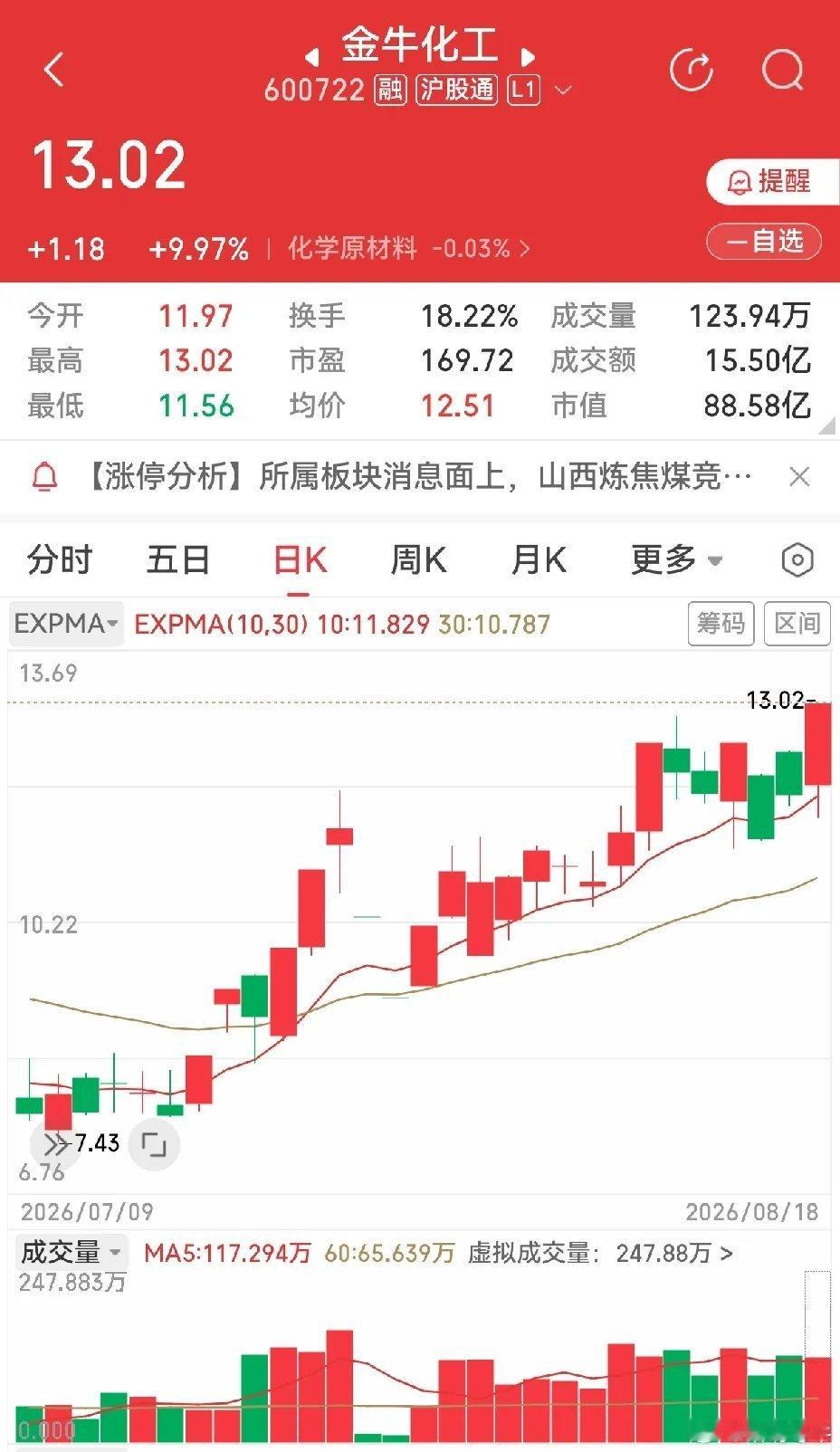Go back using the top-left arrow
Image resolution: width=840 pixels, height=1452 pixels.
(54, 69)
